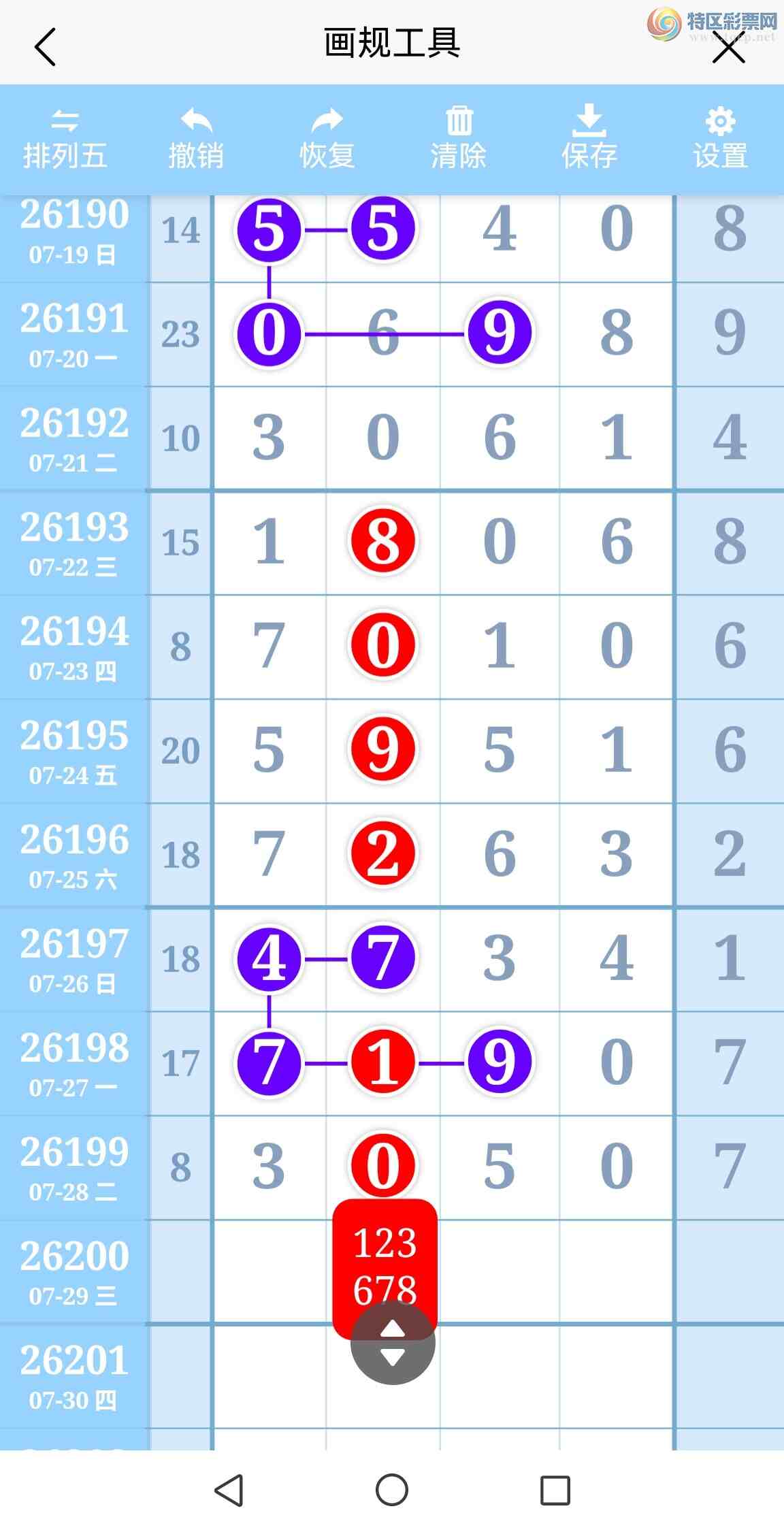The height and width of the screenshot is (1530, 784).
Task: Switch lottery type via 排列五
Action: point(65,140)
